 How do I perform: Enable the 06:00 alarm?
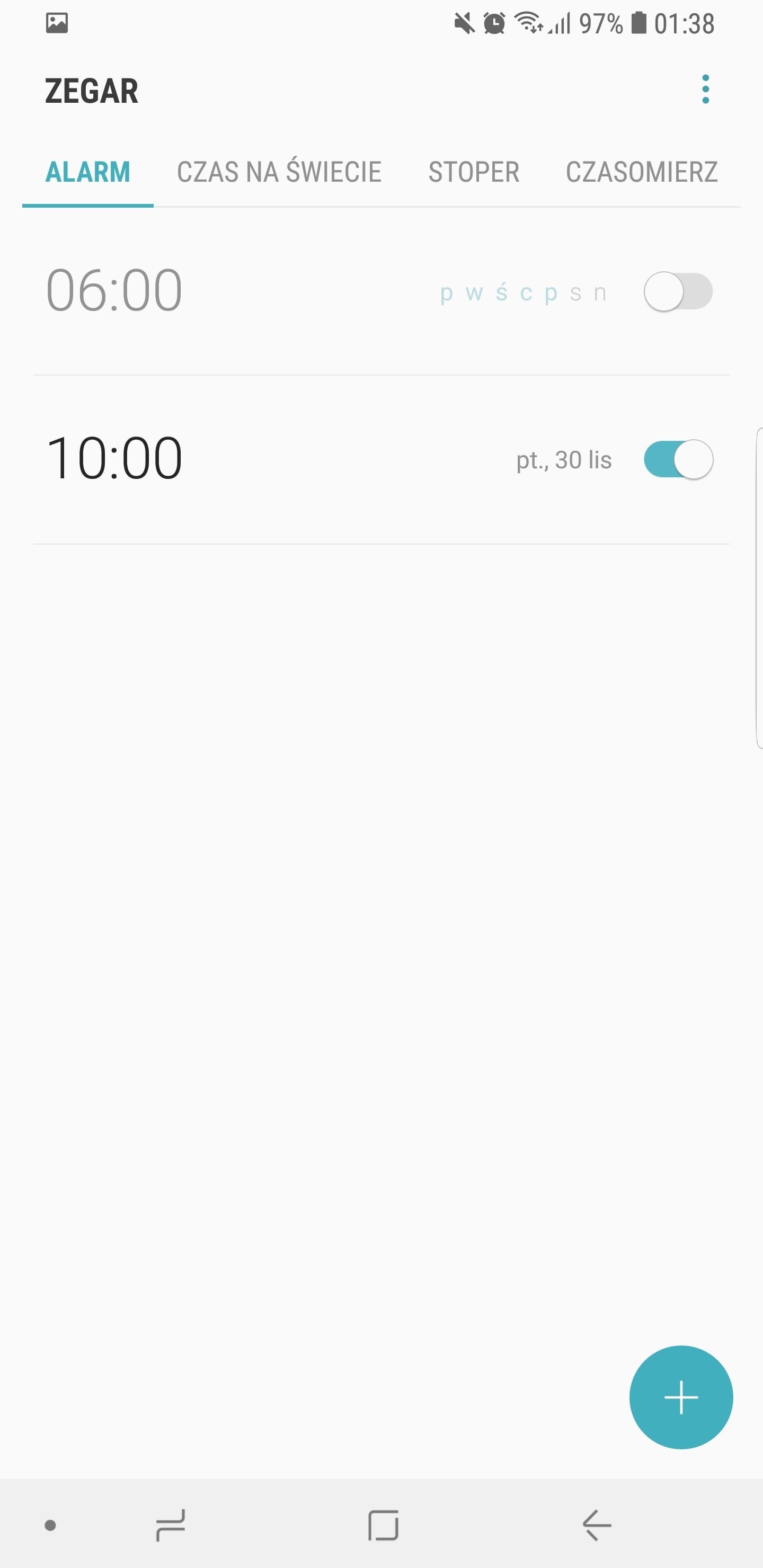678,291
